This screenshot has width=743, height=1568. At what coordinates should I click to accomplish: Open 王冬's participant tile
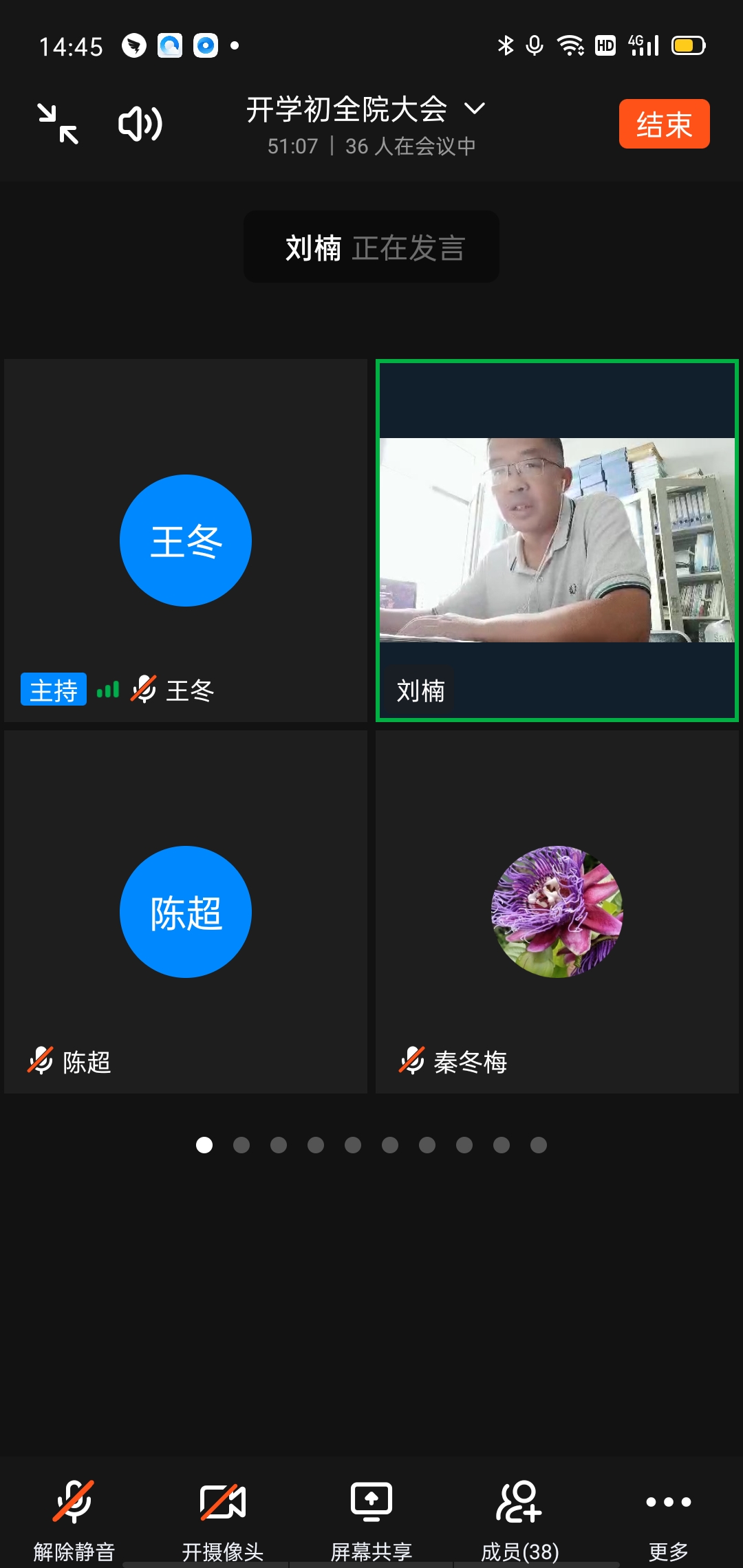(186, 541)
